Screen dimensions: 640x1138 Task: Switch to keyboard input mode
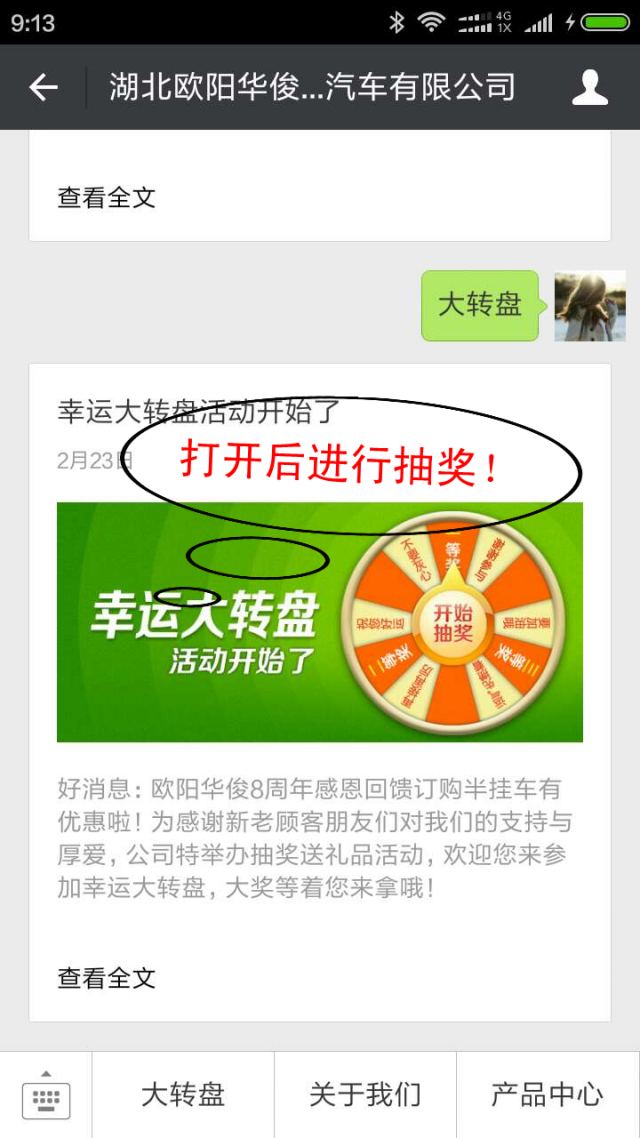46,1095
